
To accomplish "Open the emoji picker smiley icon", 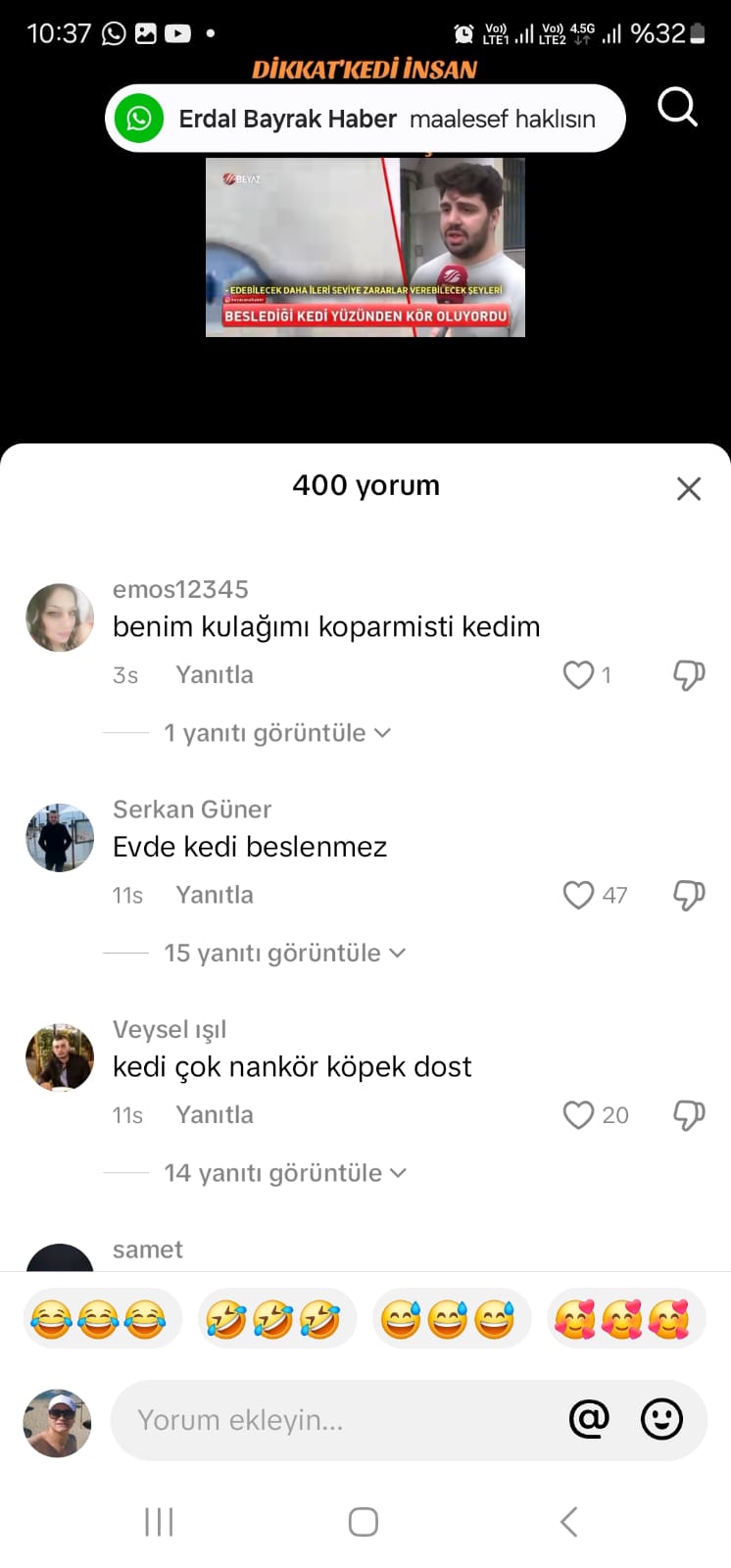I will tap(661, 1418).
